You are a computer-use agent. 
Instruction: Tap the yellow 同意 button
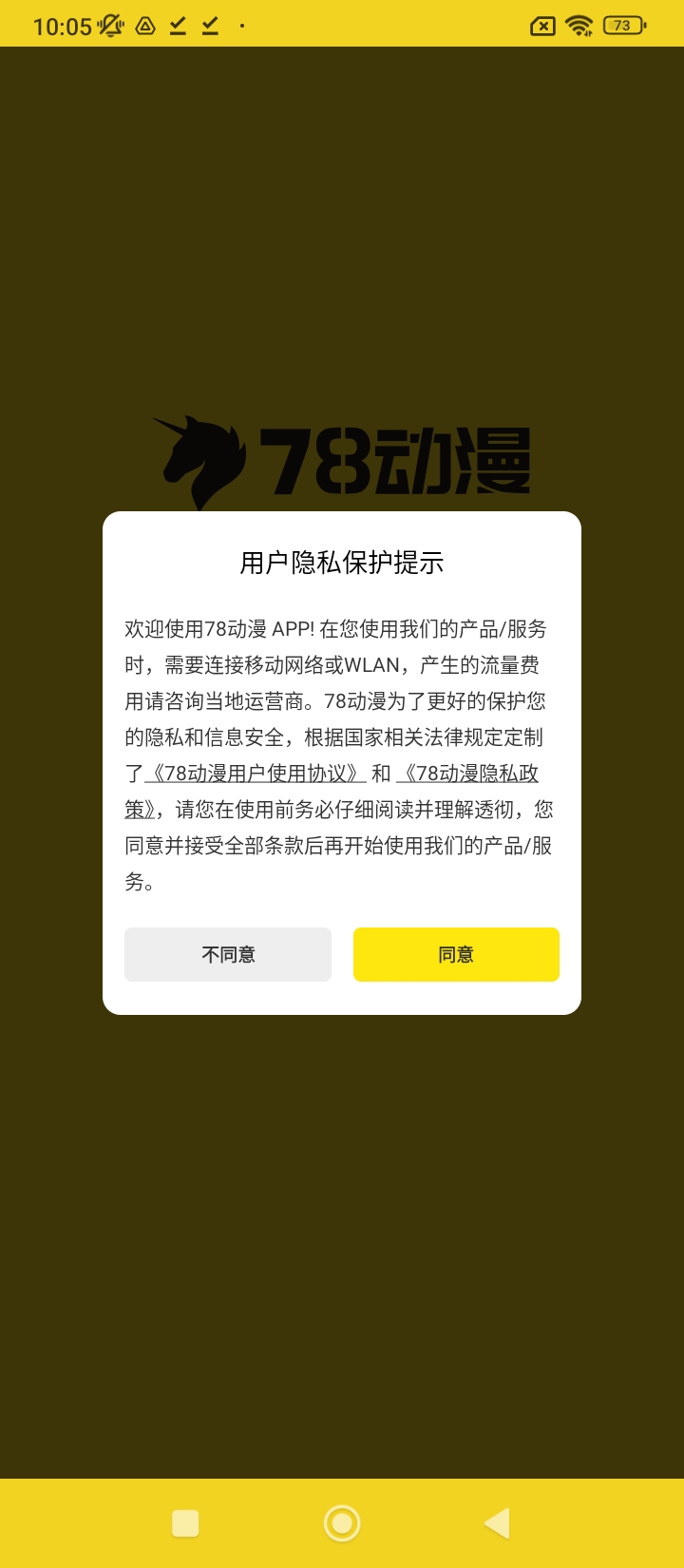pos(456,954)
